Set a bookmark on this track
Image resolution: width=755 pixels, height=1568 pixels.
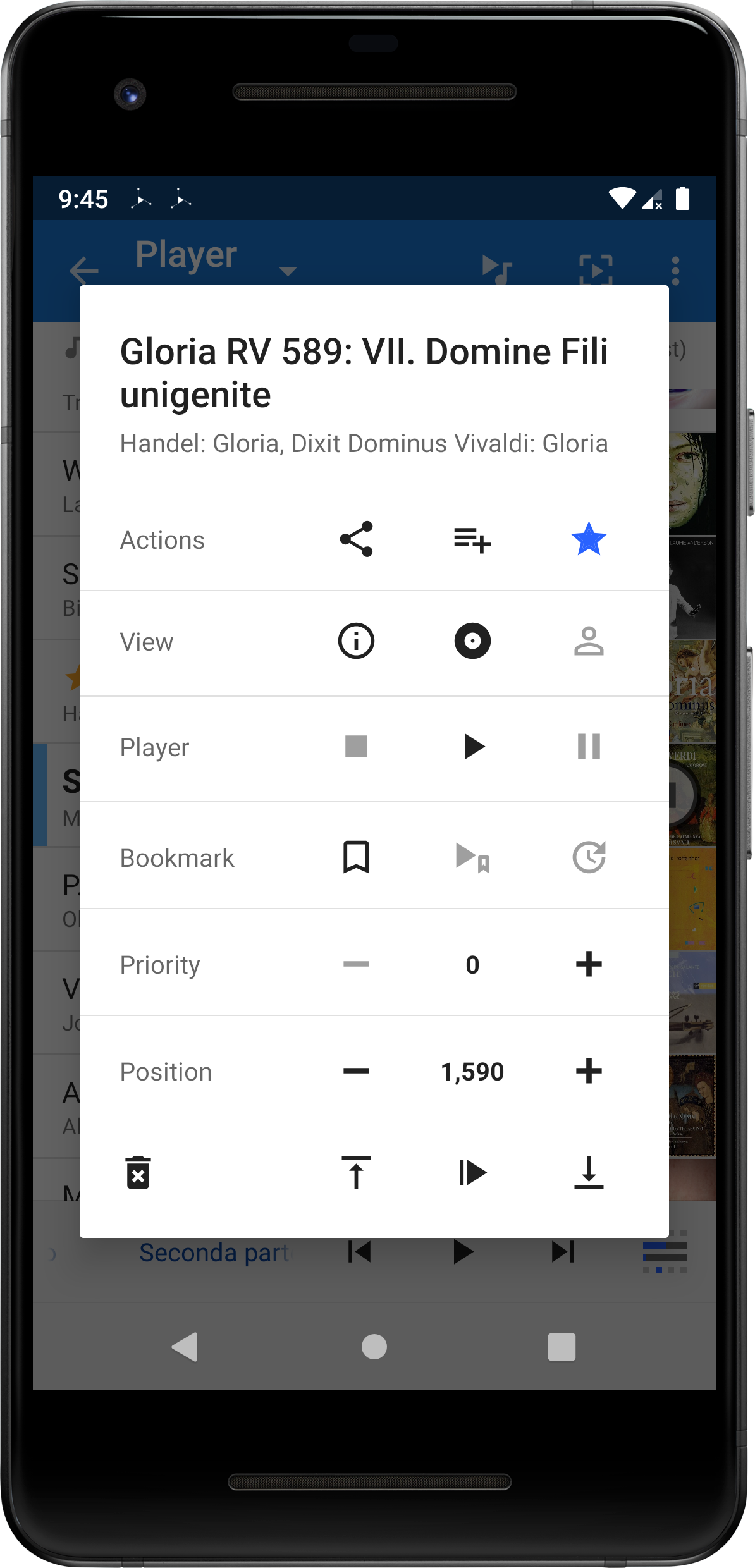coord(356,857)
